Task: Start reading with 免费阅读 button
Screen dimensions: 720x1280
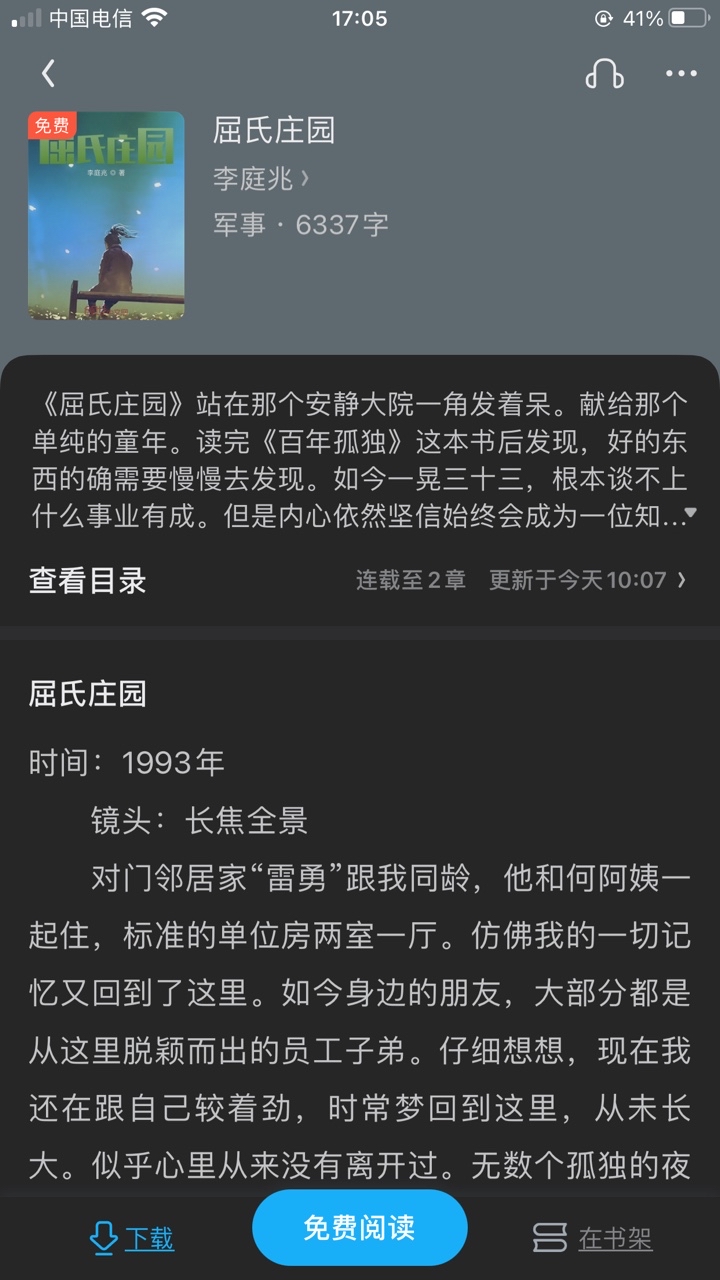Action: [360, 1228]
